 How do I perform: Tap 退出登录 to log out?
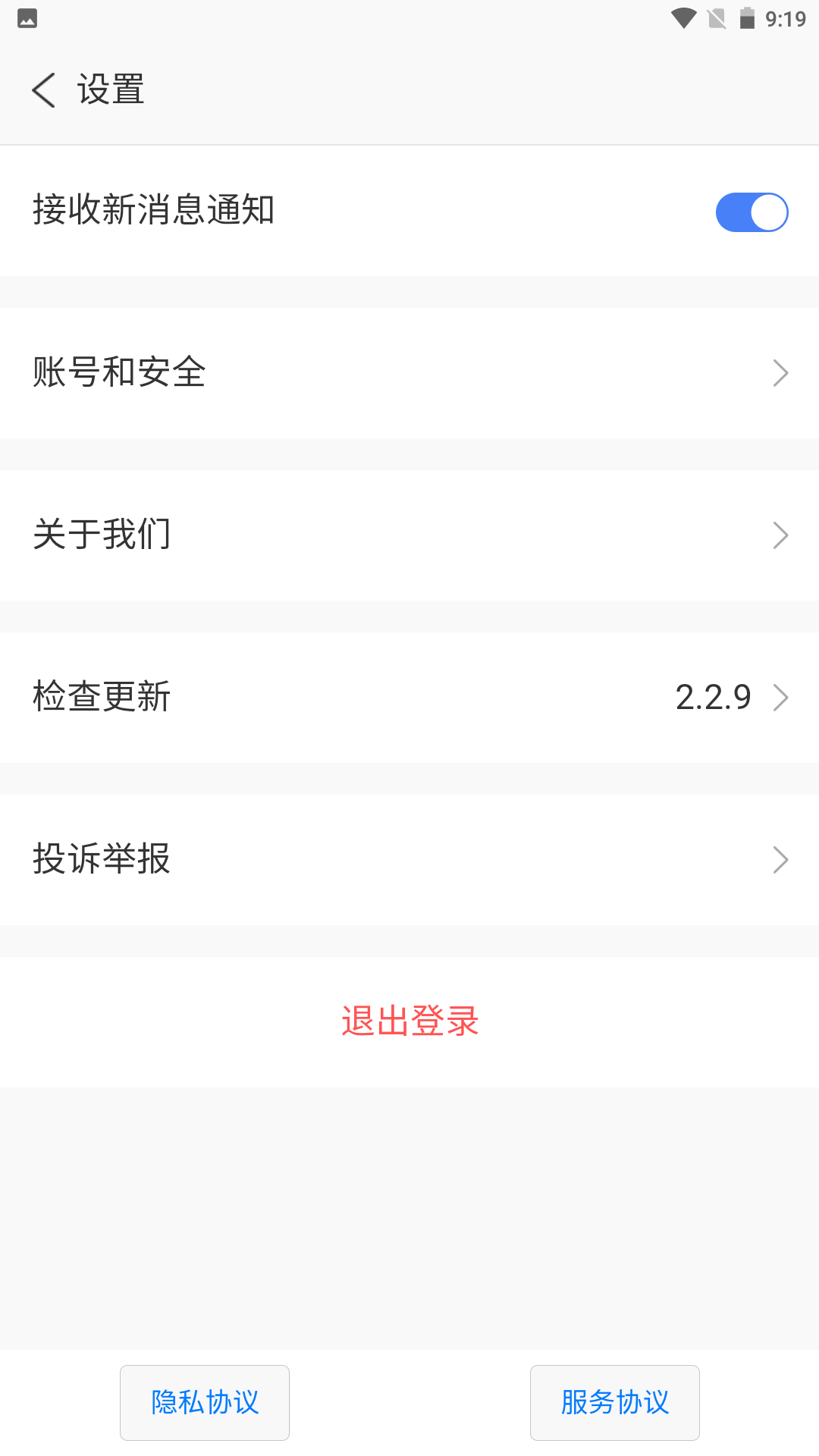pyautogui.click(x=409, y=1021)
